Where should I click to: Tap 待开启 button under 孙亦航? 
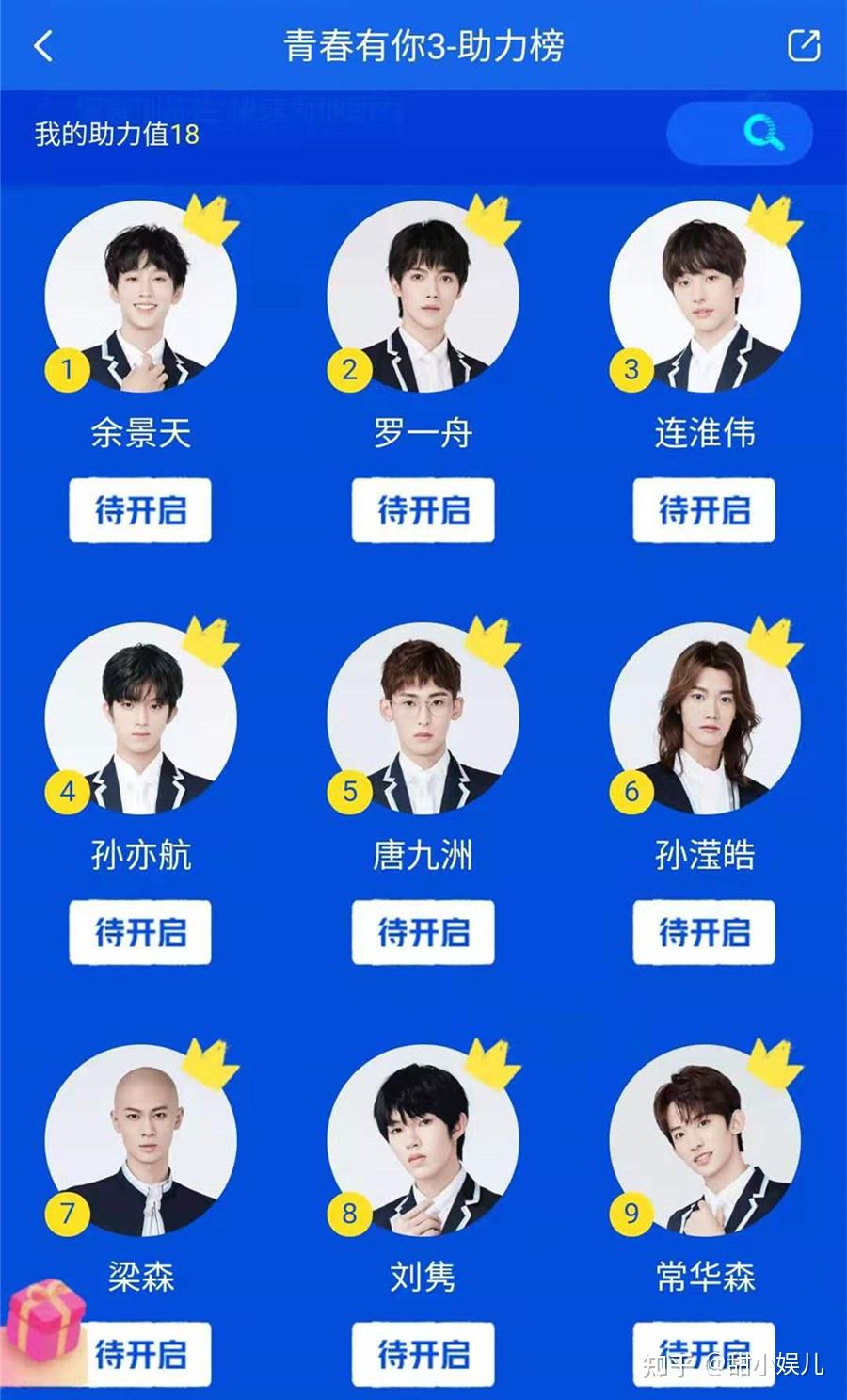(140, 932)
